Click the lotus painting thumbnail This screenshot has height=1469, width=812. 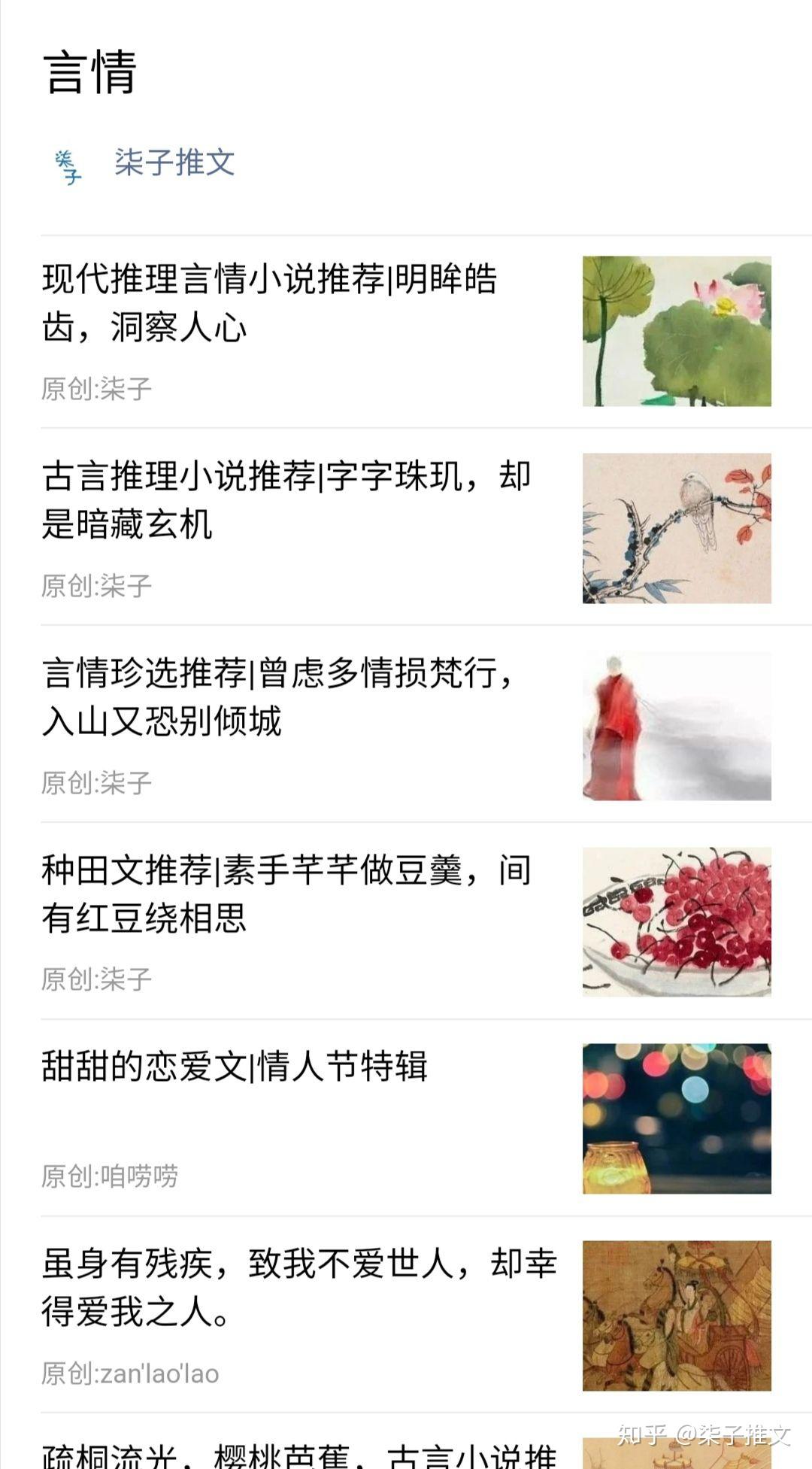click(677, 331)
